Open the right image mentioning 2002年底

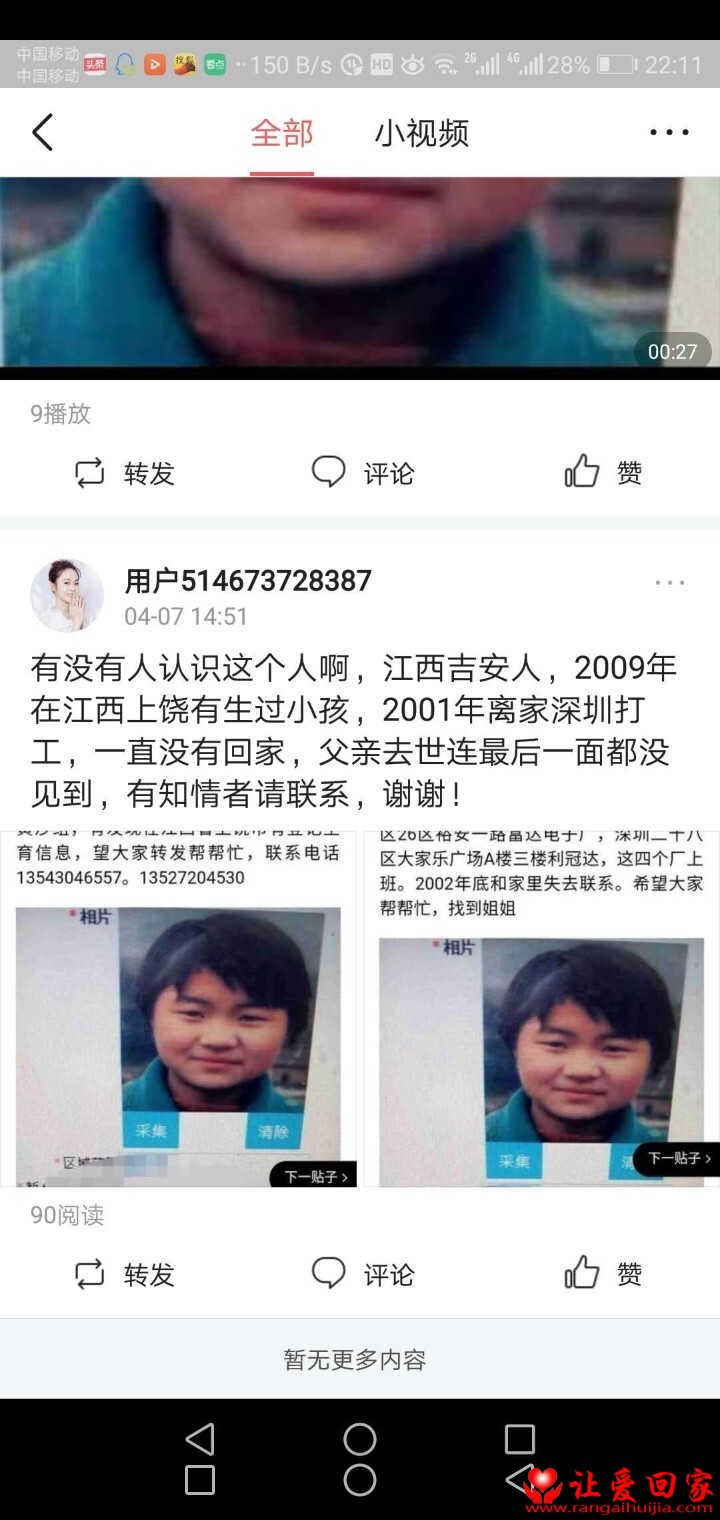542,1009
